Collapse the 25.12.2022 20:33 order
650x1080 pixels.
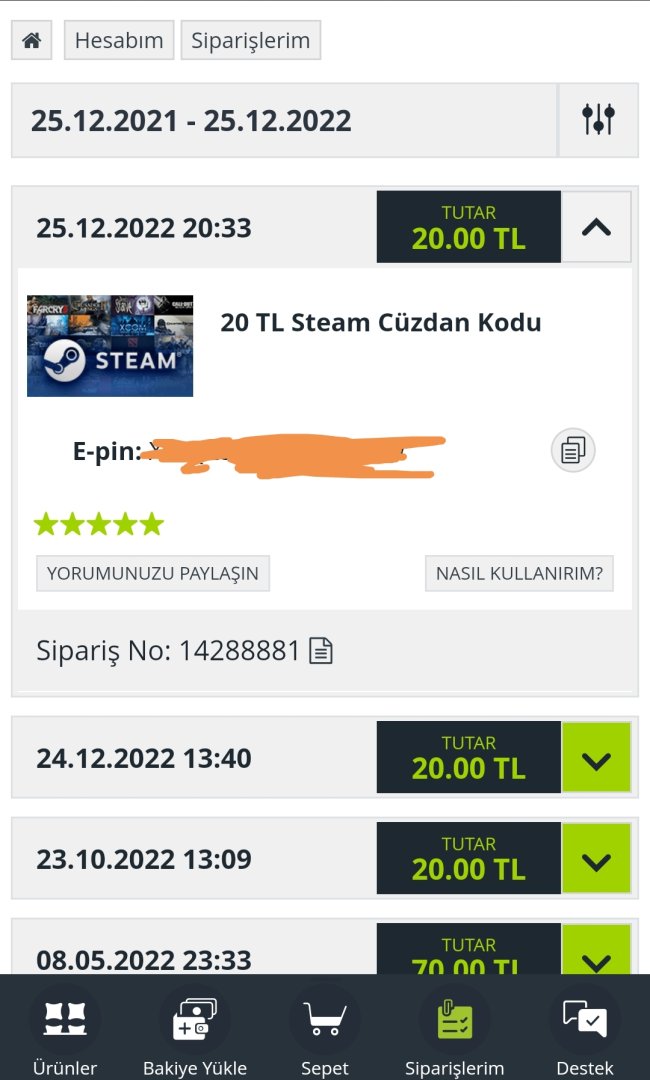click(596, 227)
